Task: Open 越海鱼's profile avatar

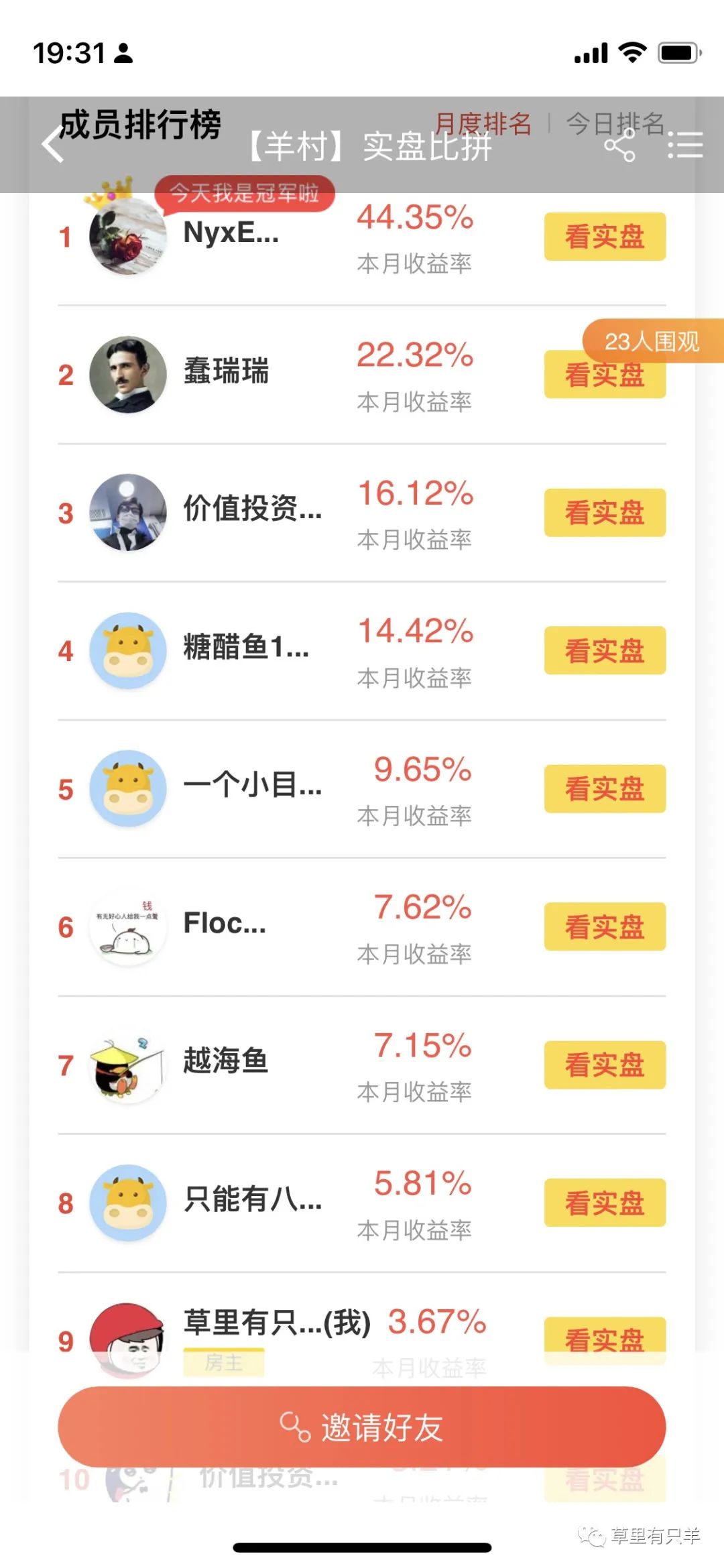Action: pyautogui.click(x=128, y=1066)
